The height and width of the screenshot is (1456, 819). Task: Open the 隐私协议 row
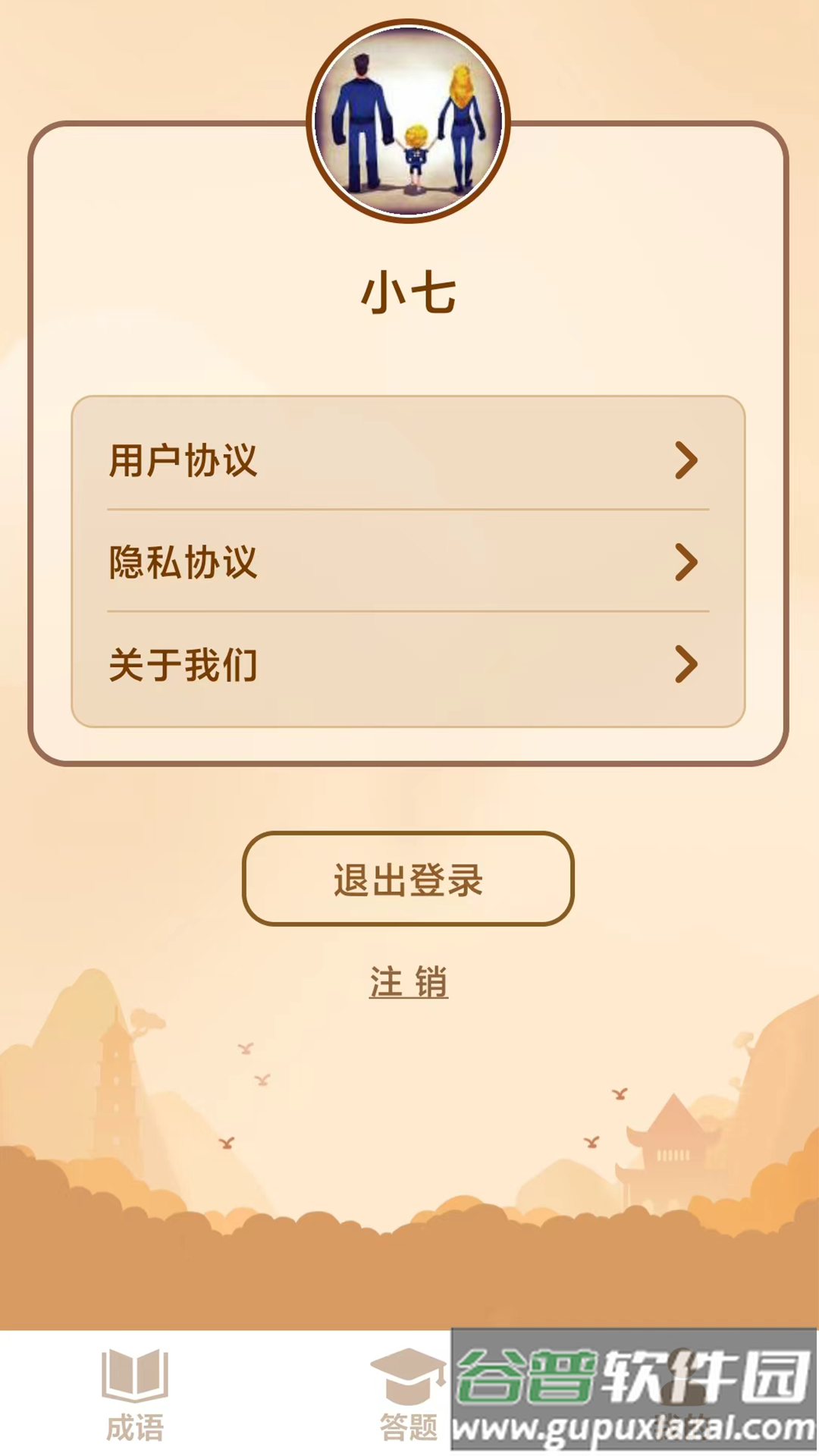tap(408, 562)
